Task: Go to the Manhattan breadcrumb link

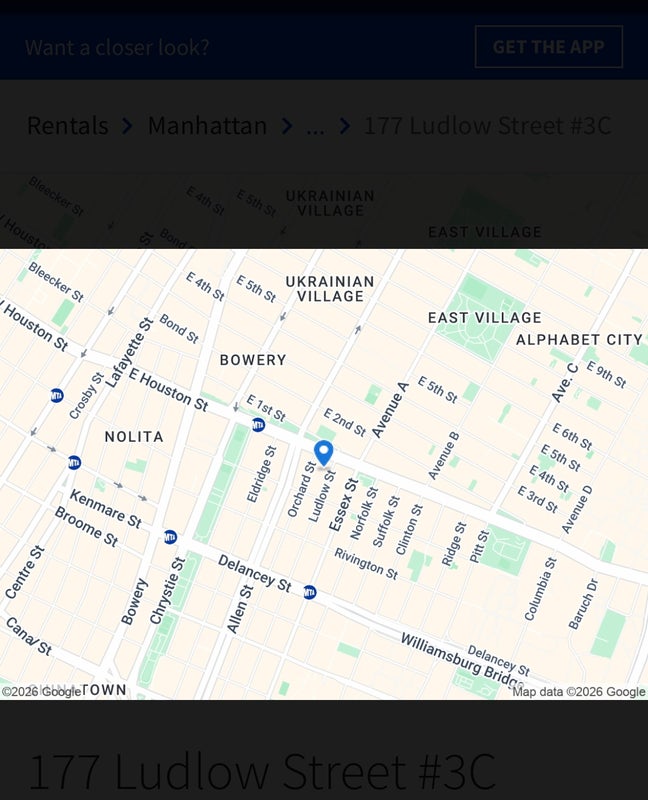Action: coord(207,126)
